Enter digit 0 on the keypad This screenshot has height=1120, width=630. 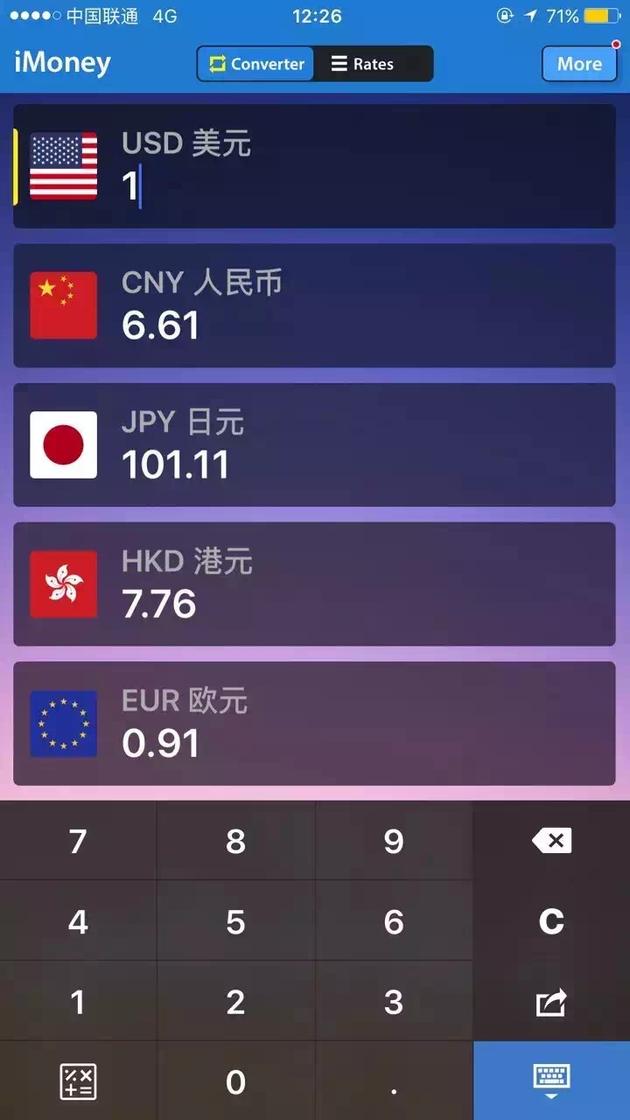[236, 1081]
